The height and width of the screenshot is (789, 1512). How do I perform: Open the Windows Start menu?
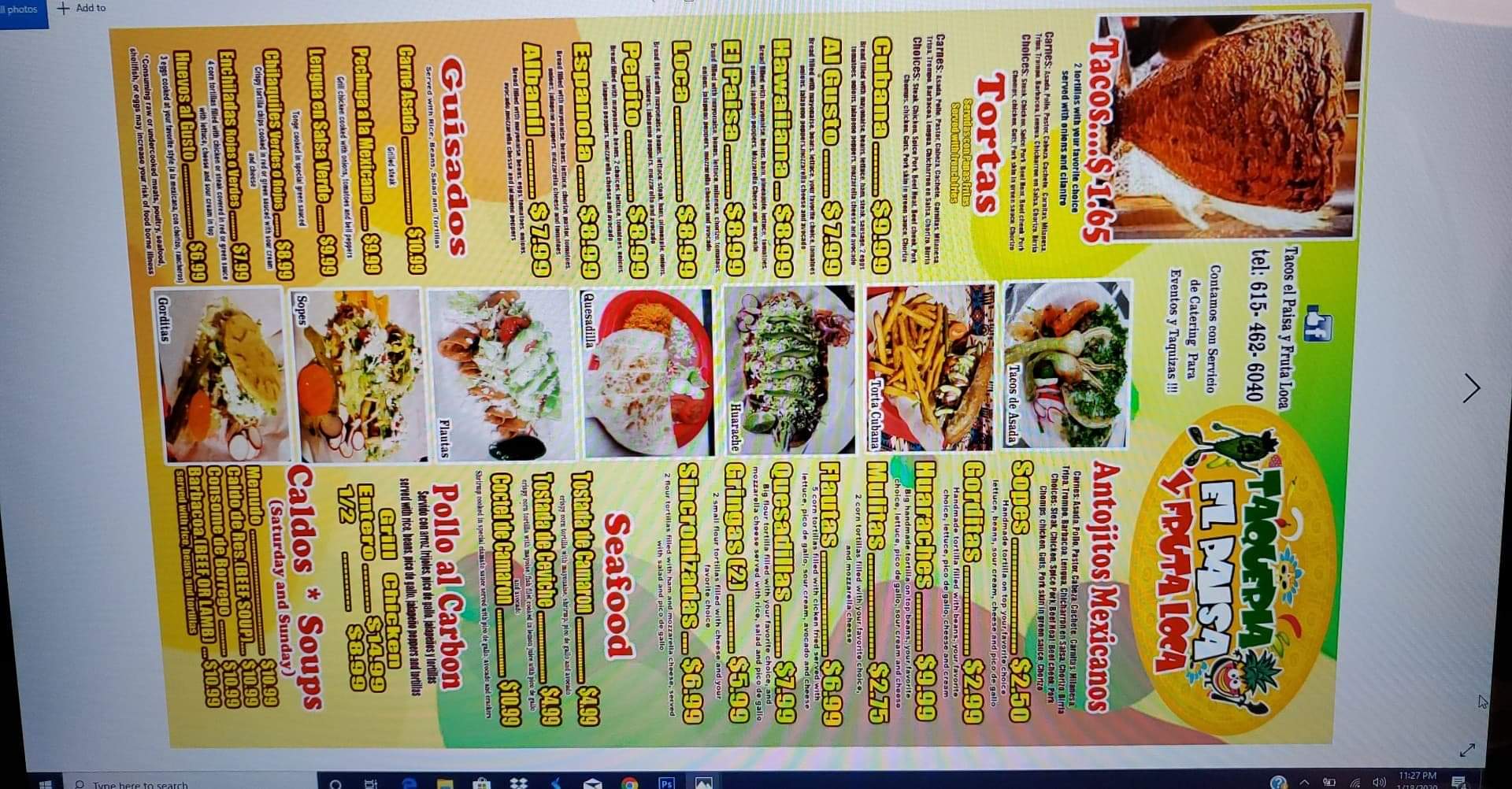(45, 783)
